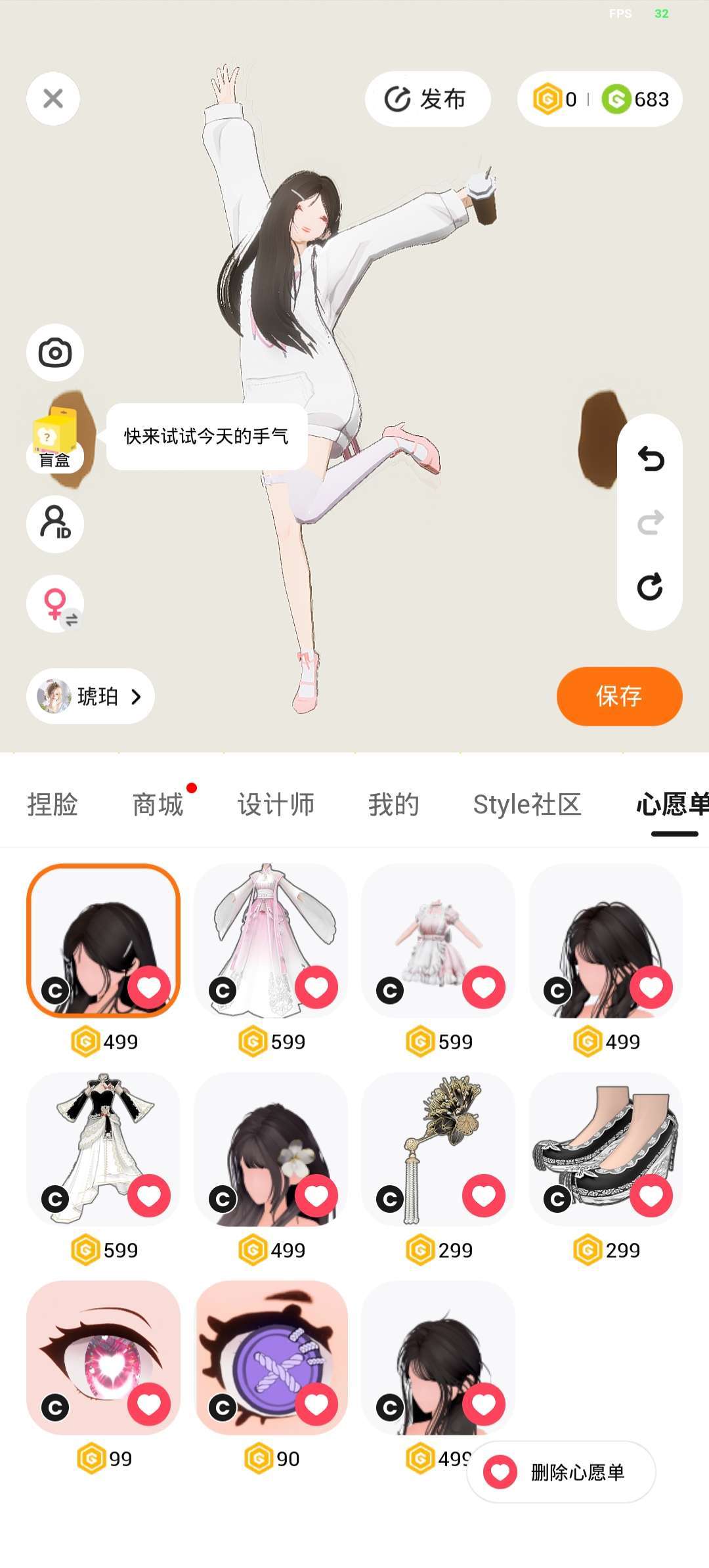Open the coin balance showing 683
Image resolution: width=709 pixels, height=1568 pixels.
tap(635, 99)
